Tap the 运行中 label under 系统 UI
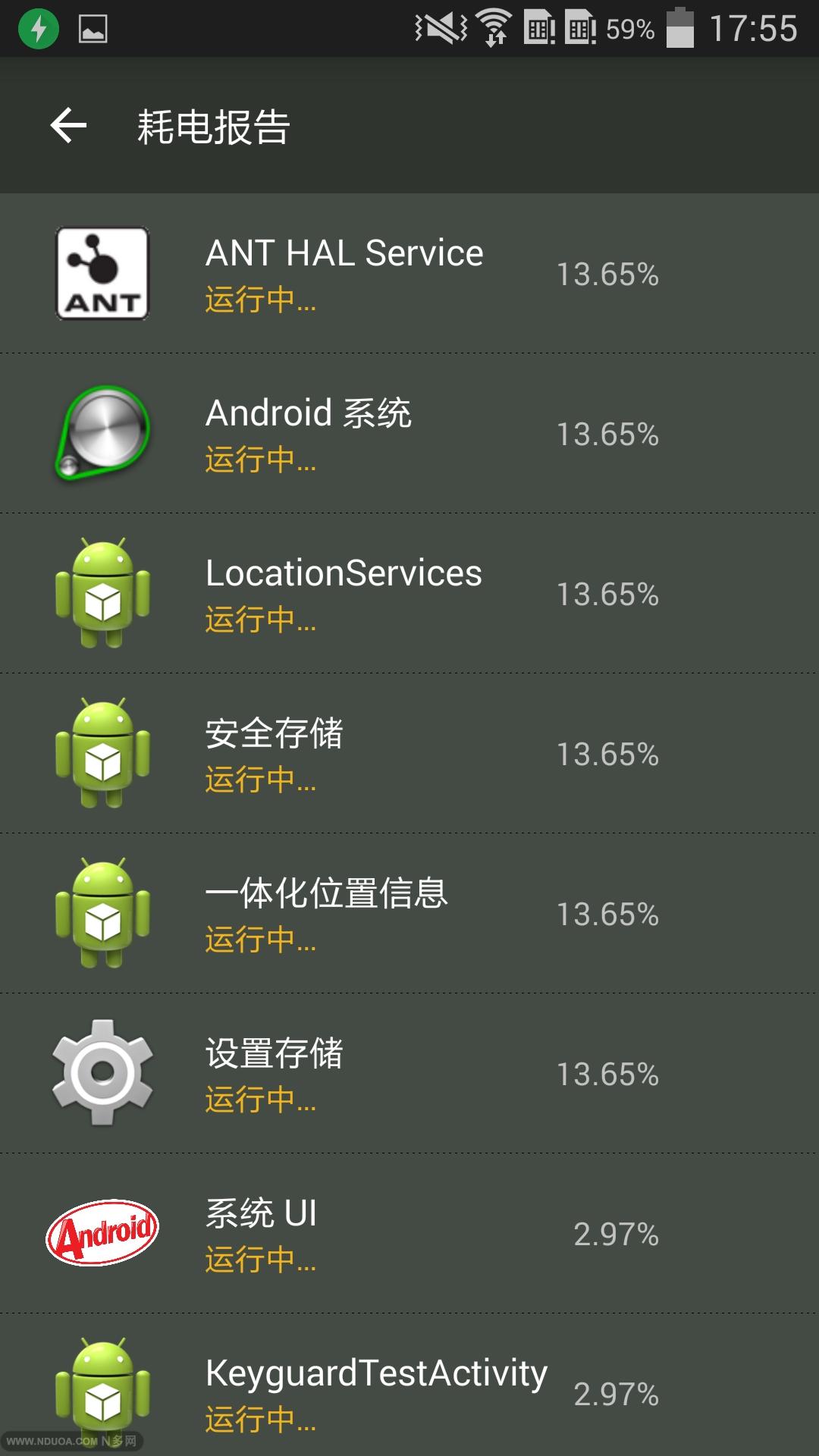This screenshot has width=819, height=1456. [259, 1260]
